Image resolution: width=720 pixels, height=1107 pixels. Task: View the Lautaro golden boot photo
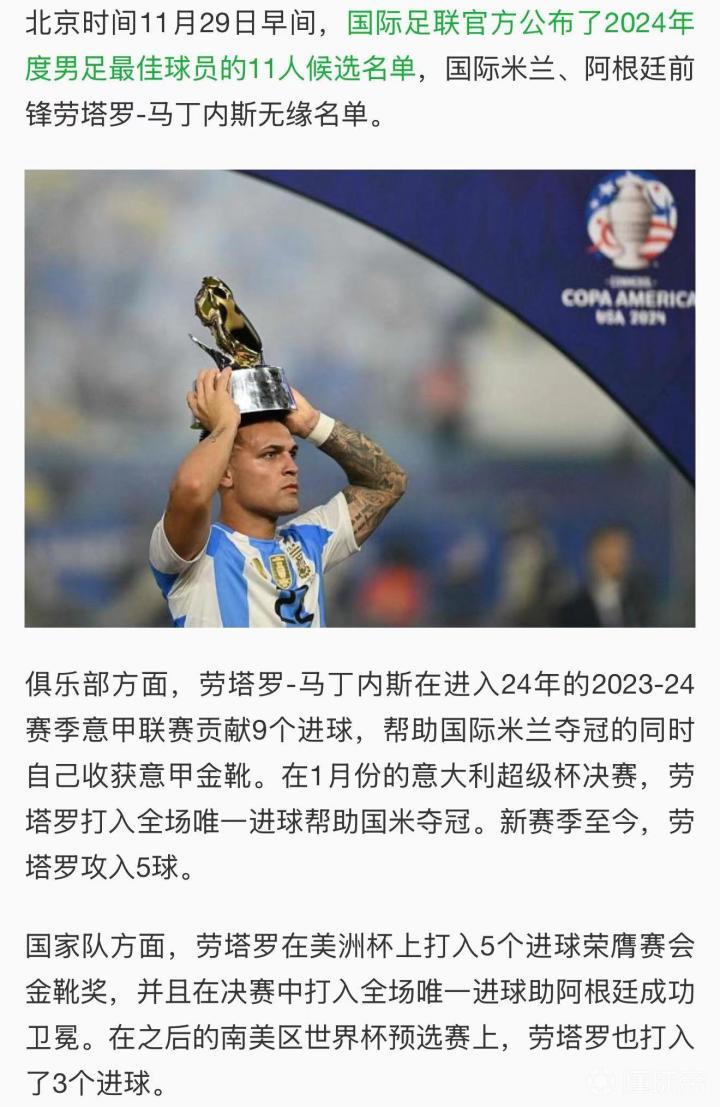360,398
